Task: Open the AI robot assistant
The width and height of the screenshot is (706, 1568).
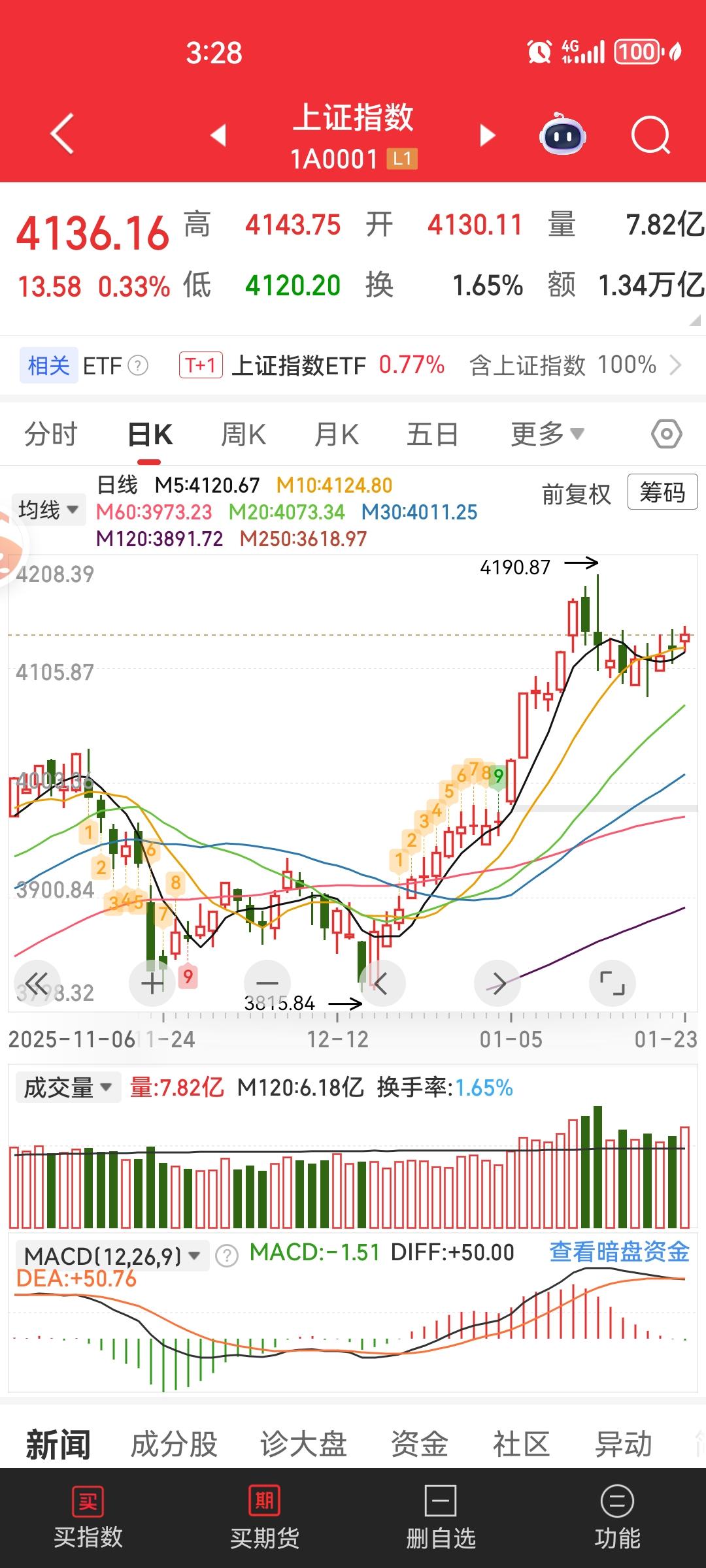Action: 563,135
